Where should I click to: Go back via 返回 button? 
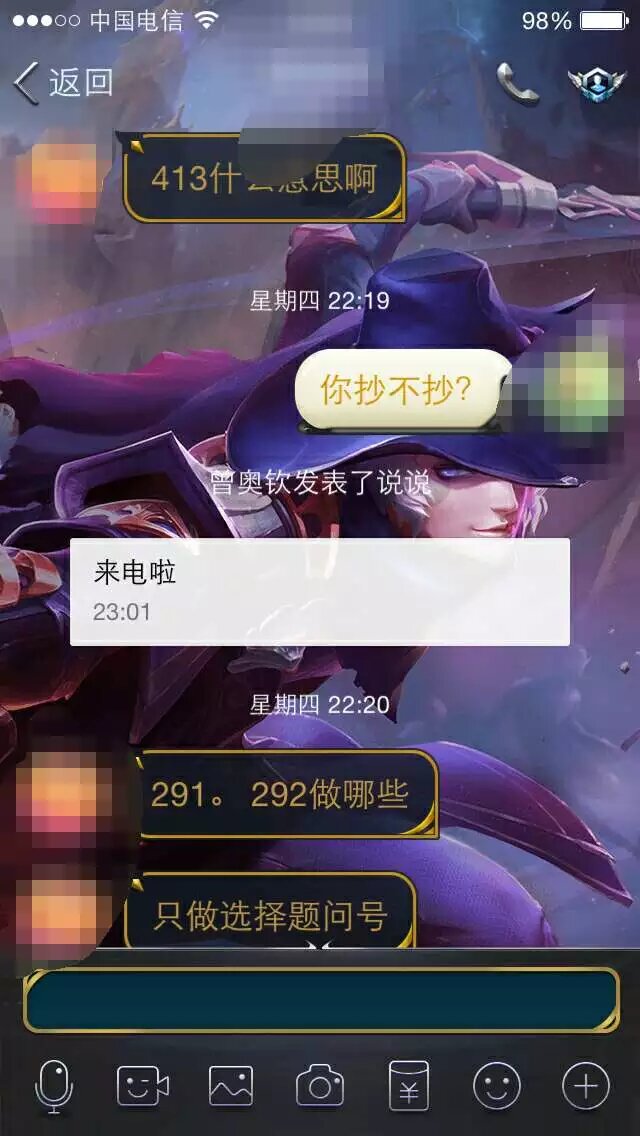coord(62,83)
